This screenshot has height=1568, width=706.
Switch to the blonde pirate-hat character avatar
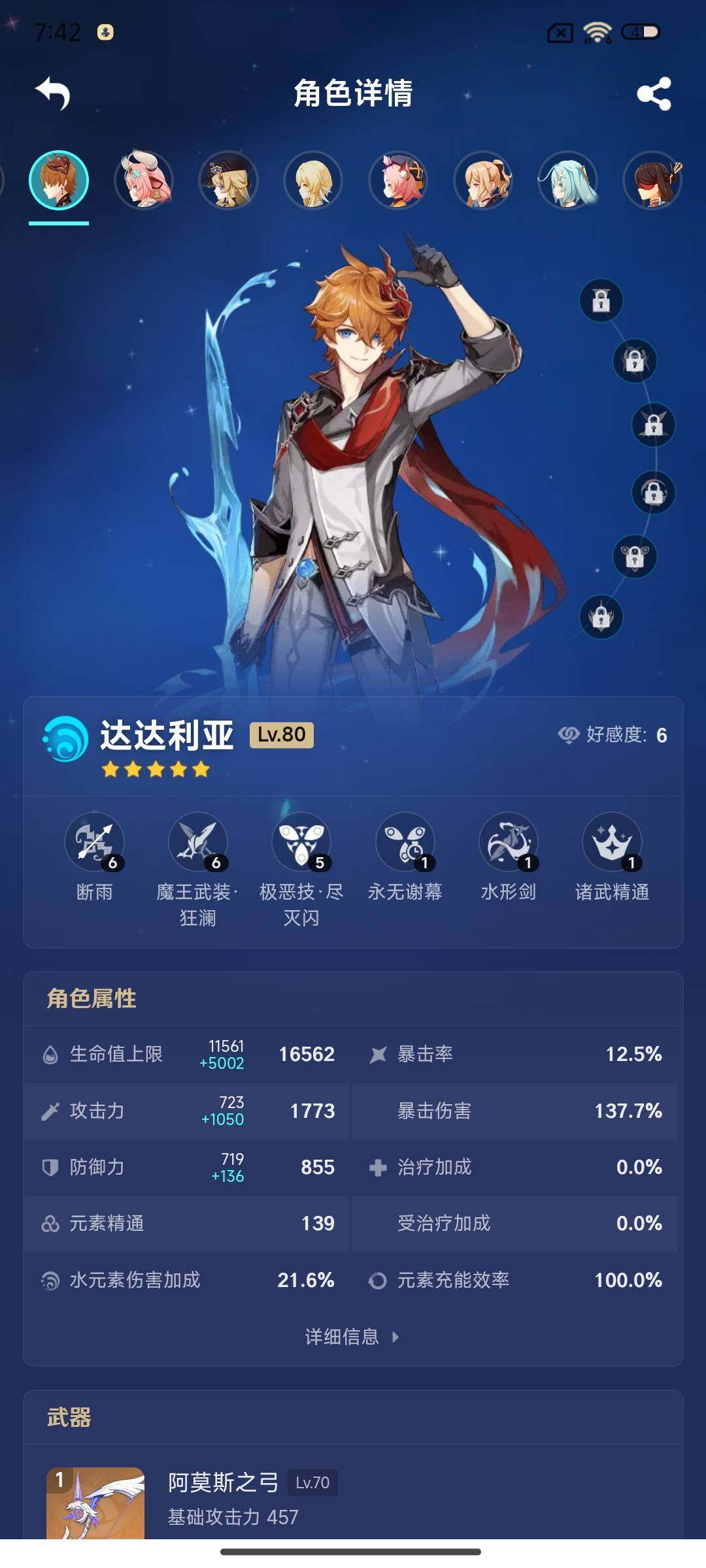(229, 181)
